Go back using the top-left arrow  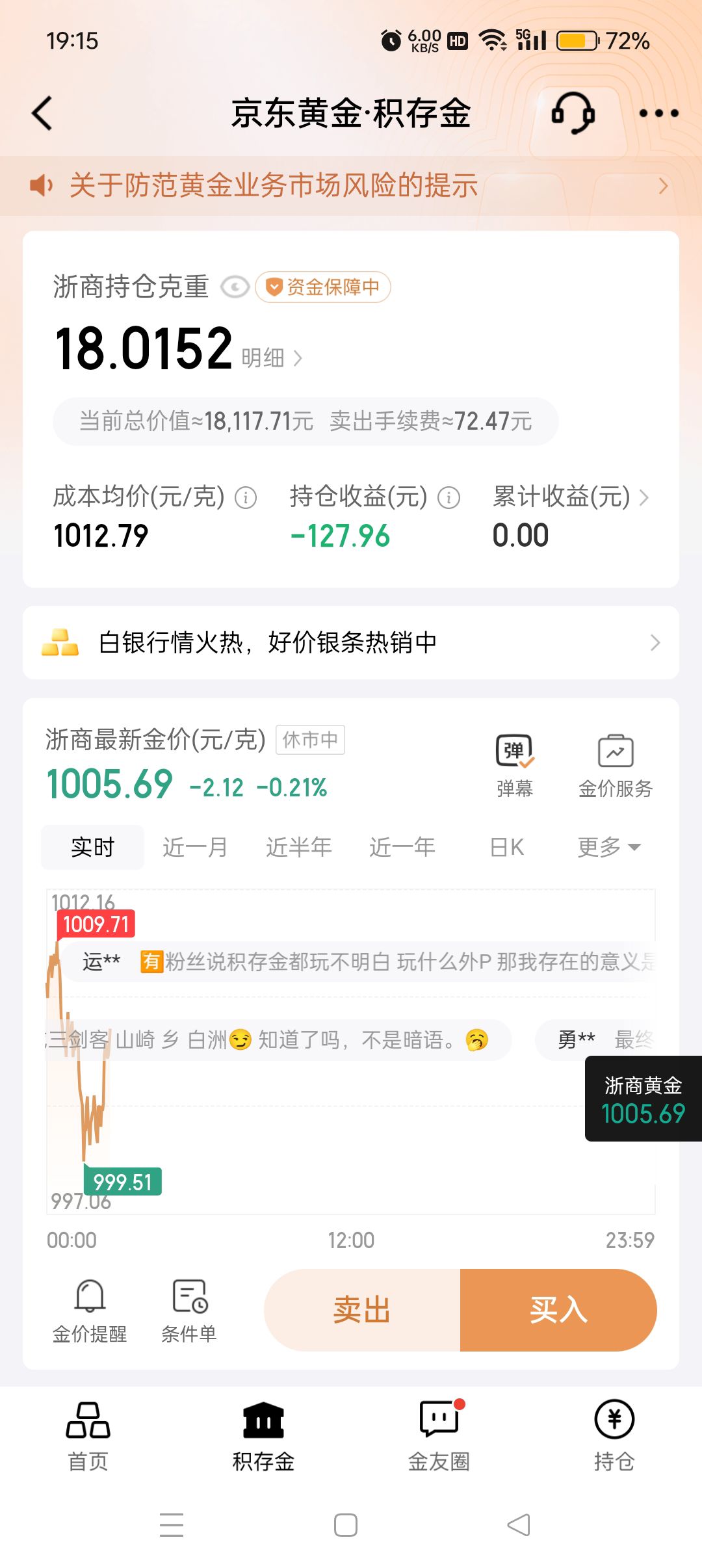tap(43, 113)
